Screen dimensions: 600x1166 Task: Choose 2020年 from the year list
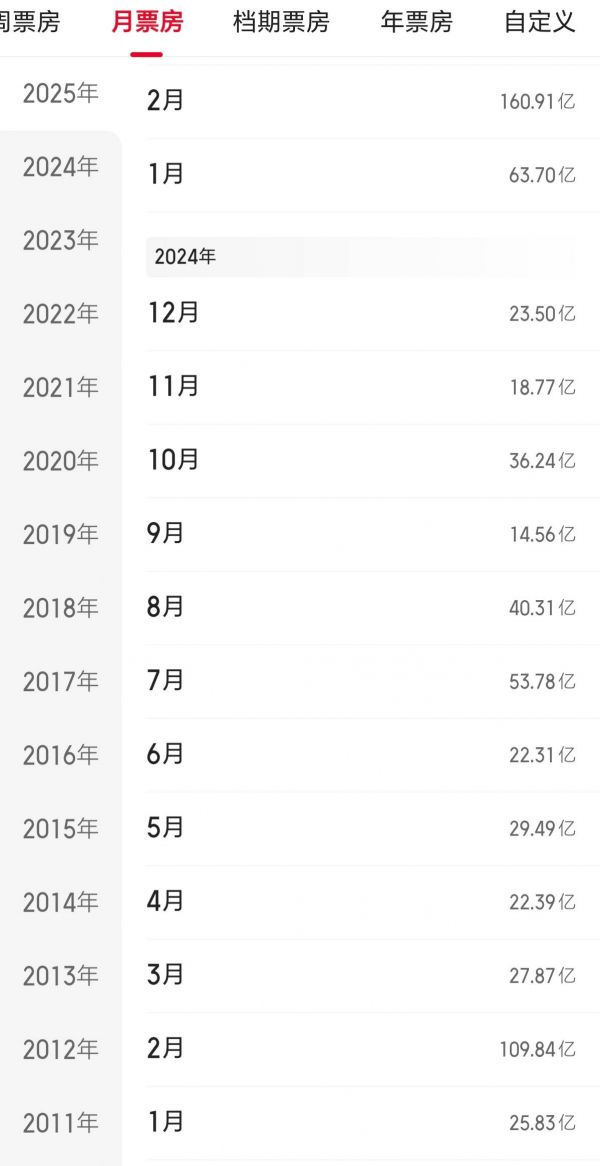point(60,462)
